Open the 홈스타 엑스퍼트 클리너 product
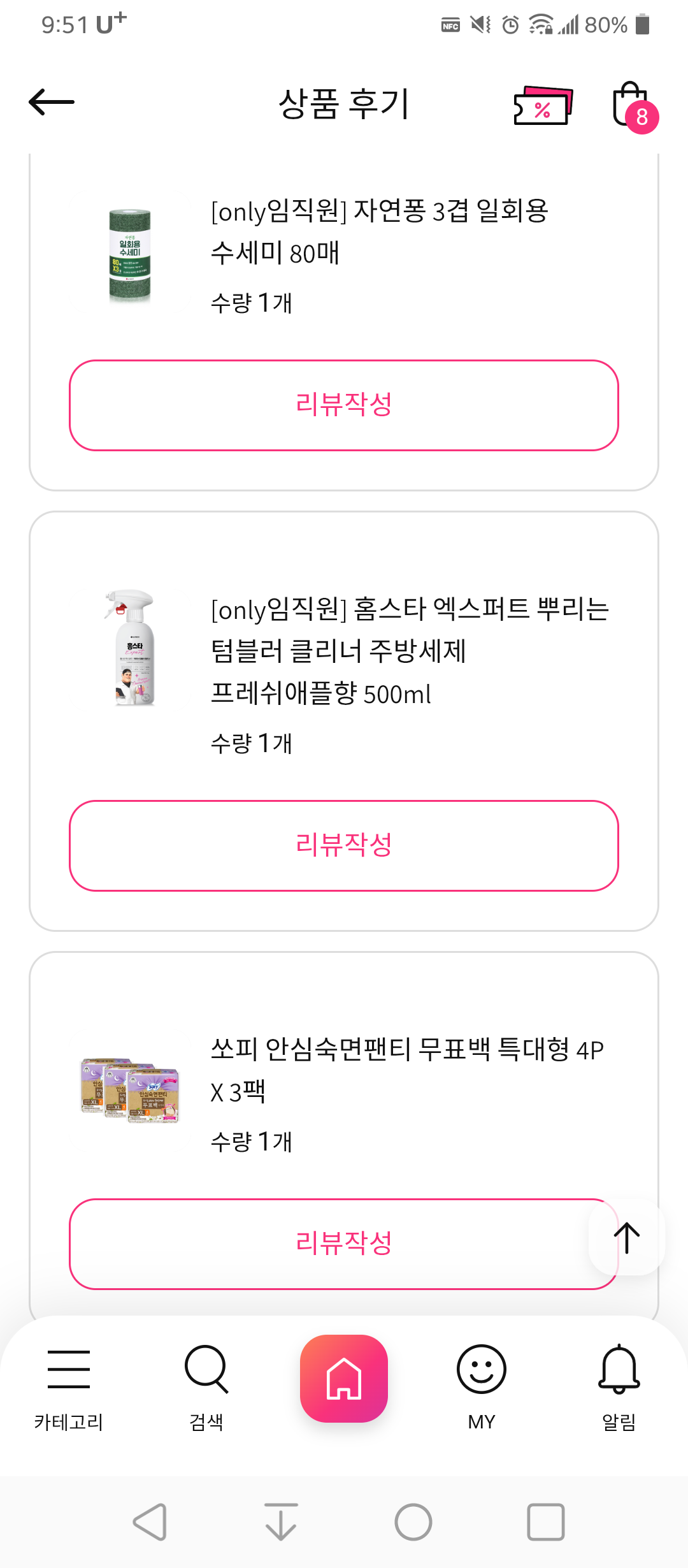The height and width of the screenshot is (1568, 688). coord(410,651)
